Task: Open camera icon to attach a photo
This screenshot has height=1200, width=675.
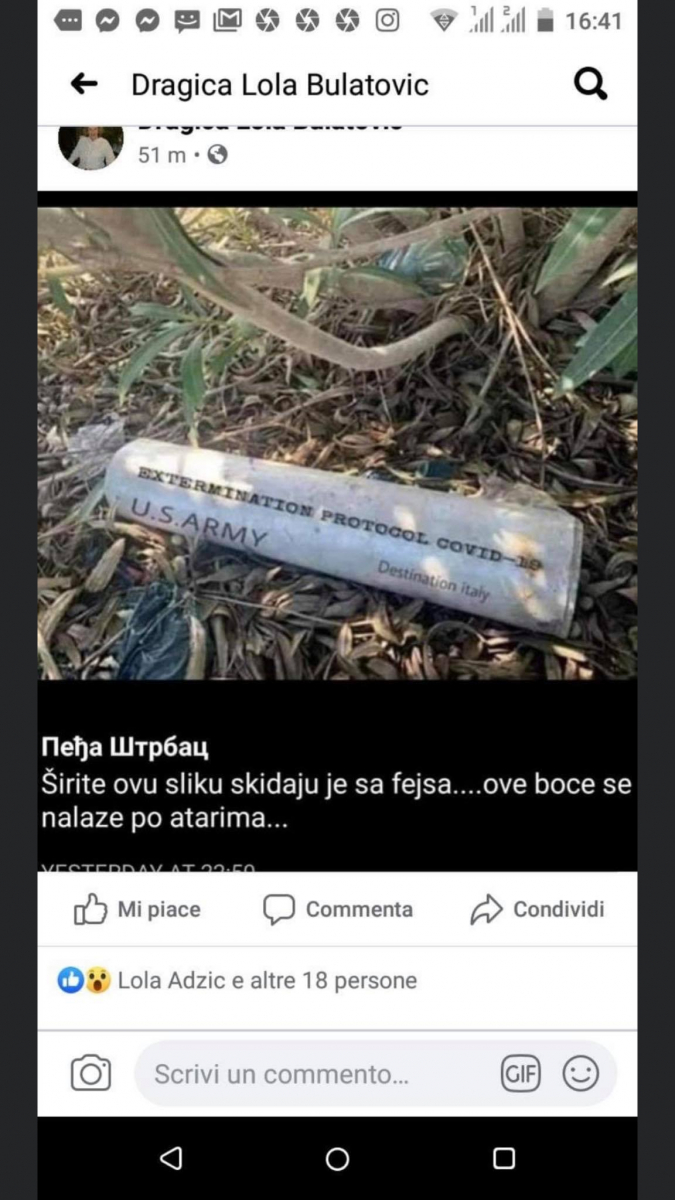Action: point(91,1074)
